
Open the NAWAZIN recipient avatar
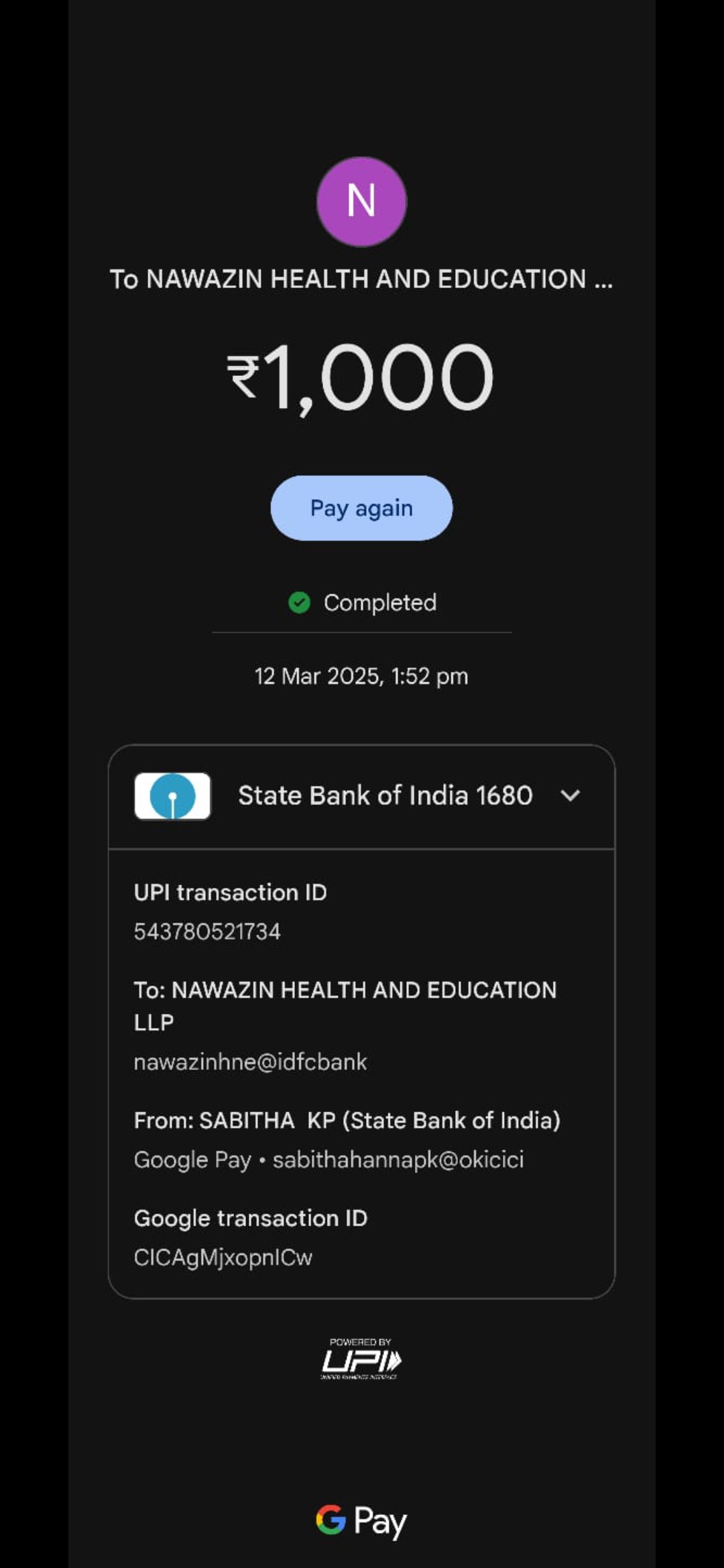point(361,202)
